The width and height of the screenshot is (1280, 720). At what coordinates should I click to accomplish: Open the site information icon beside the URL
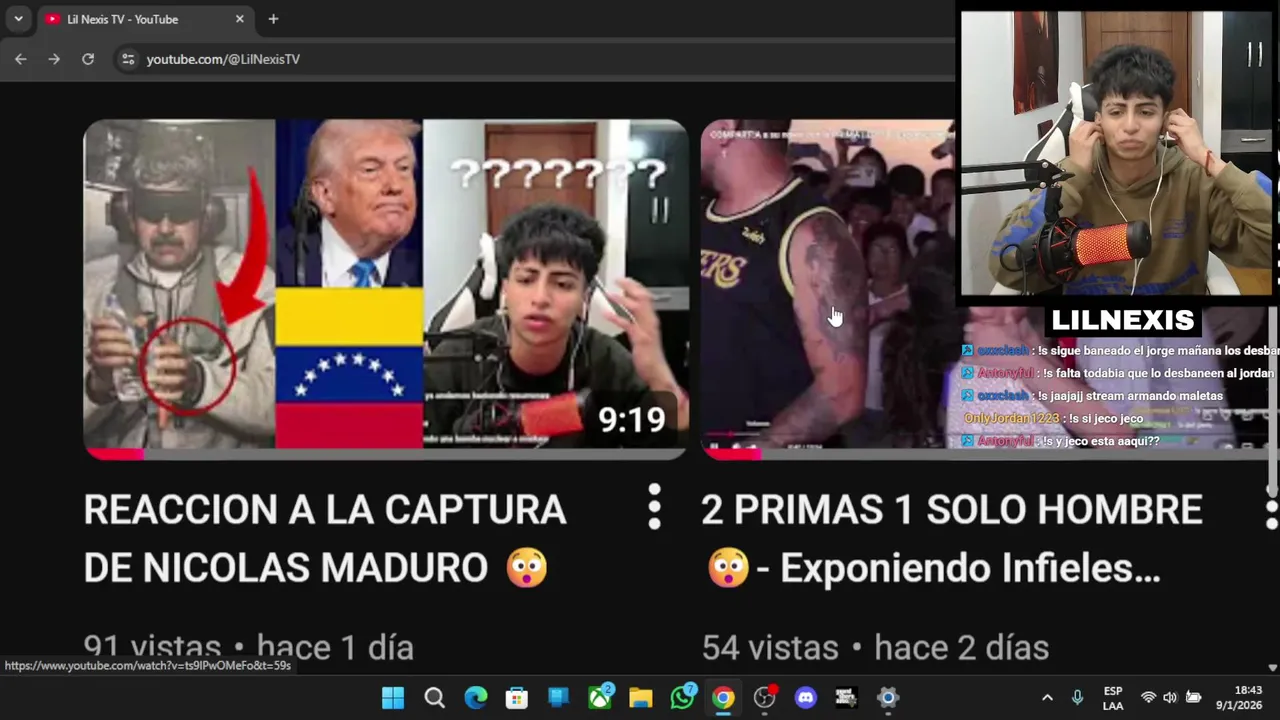point(128,59)
